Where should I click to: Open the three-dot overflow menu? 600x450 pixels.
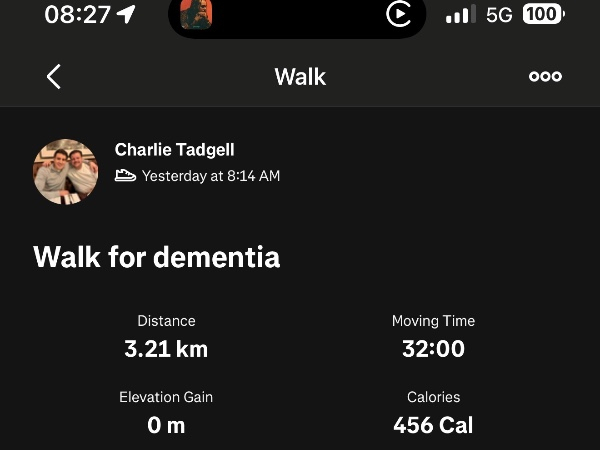point(545,77)
